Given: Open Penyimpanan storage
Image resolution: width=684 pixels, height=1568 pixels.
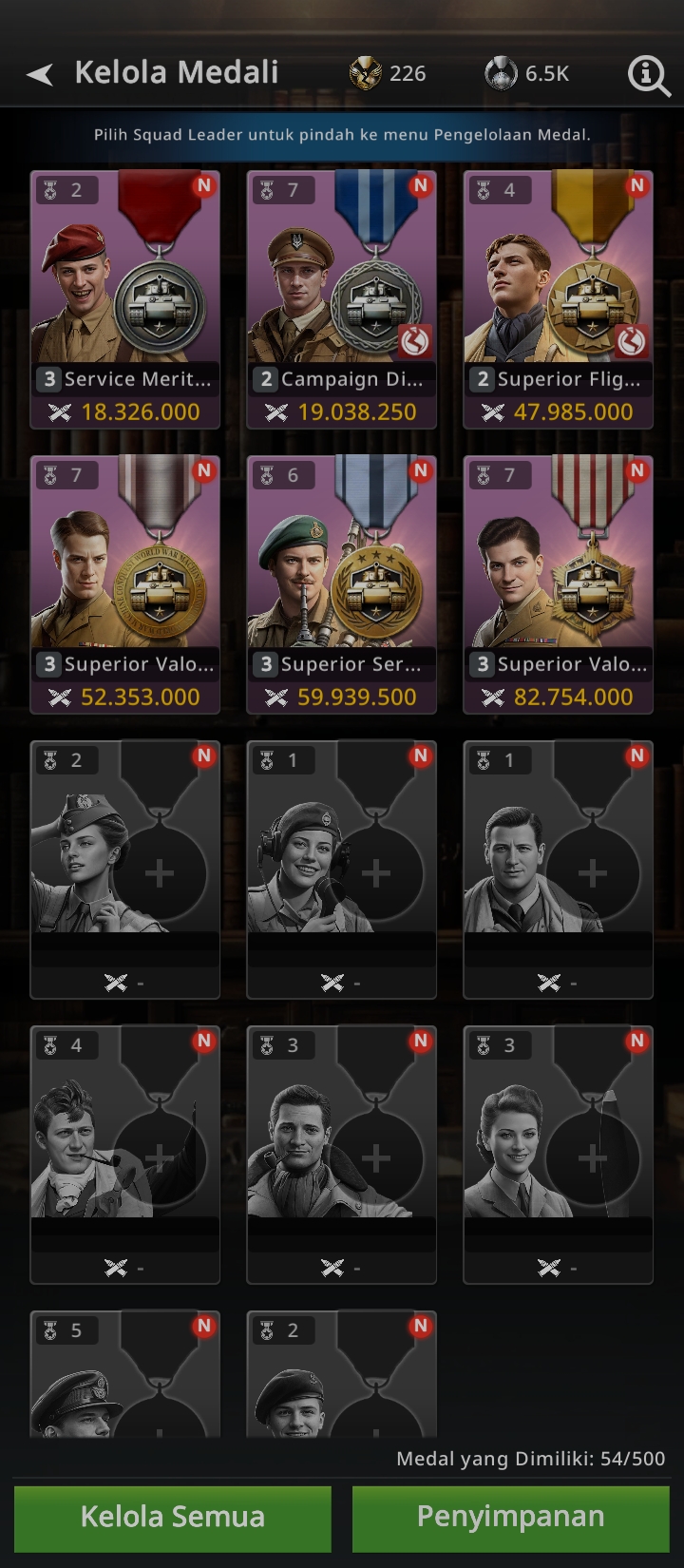Looking at the screenshot, I should [x=511, y=1518].
